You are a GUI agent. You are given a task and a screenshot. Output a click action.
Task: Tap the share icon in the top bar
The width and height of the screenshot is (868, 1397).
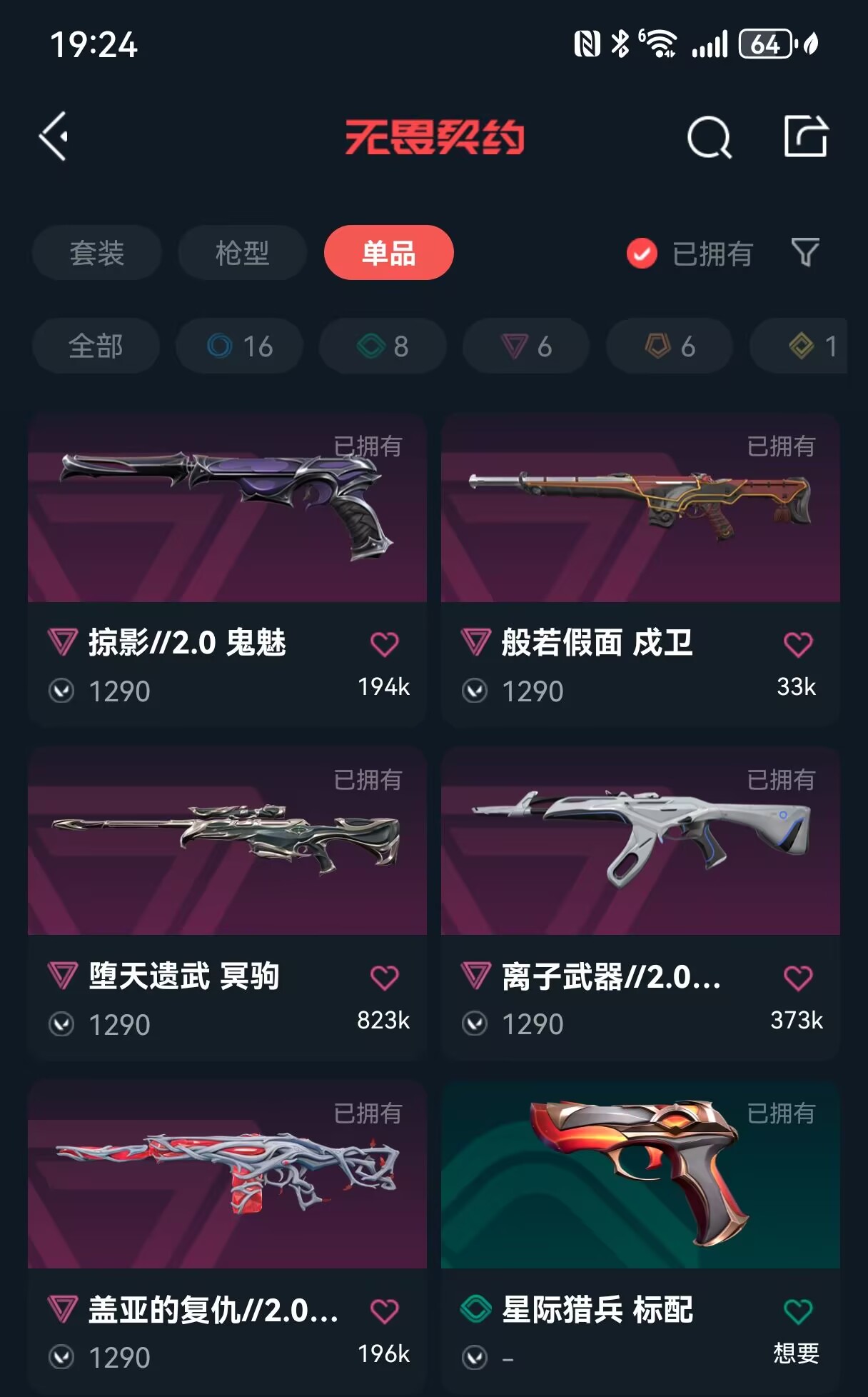pyautogui.click(x=805, y=136)
